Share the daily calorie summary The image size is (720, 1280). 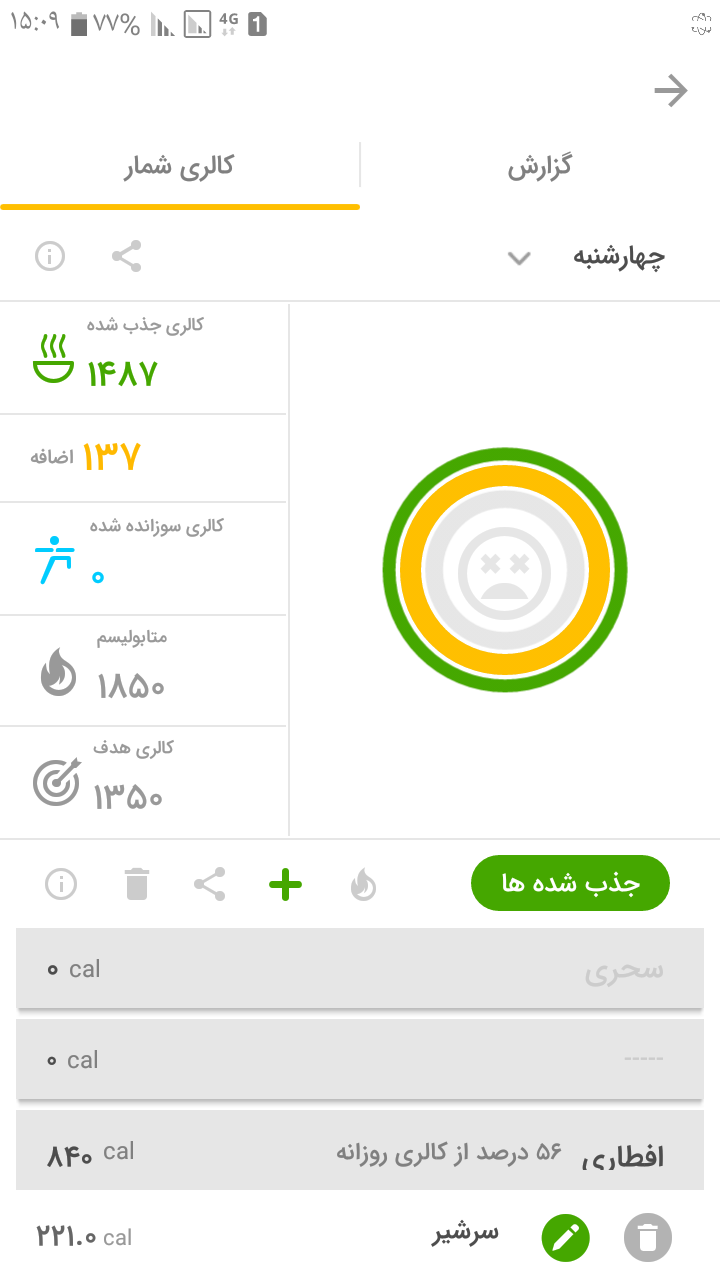[x=126, y=257]
